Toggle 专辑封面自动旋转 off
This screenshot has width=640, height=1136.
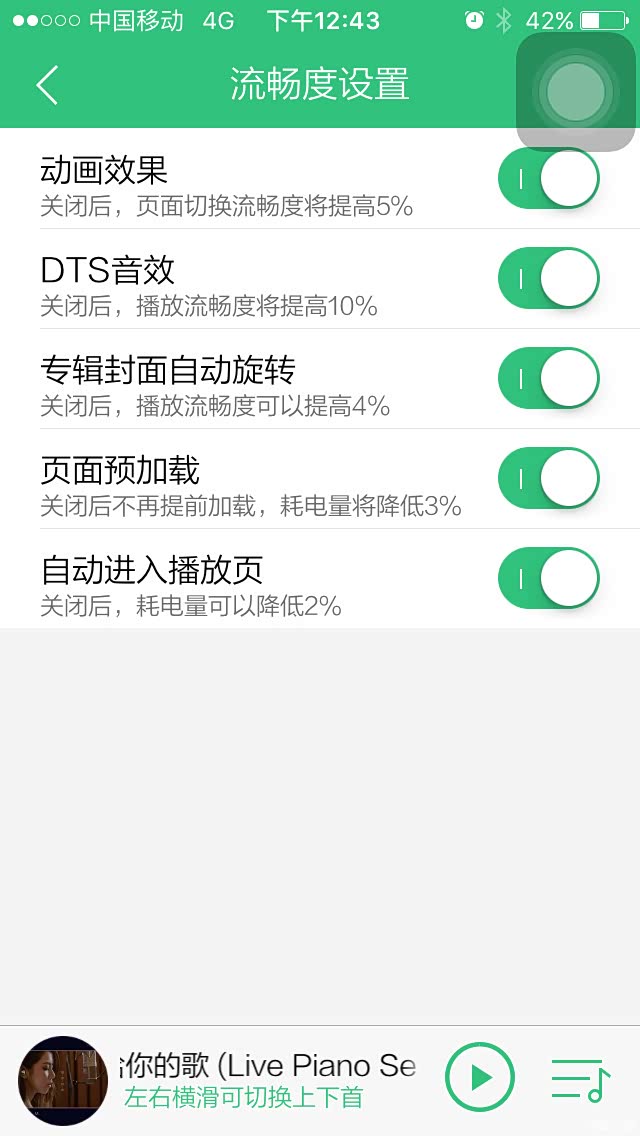[x=548, y=379]
